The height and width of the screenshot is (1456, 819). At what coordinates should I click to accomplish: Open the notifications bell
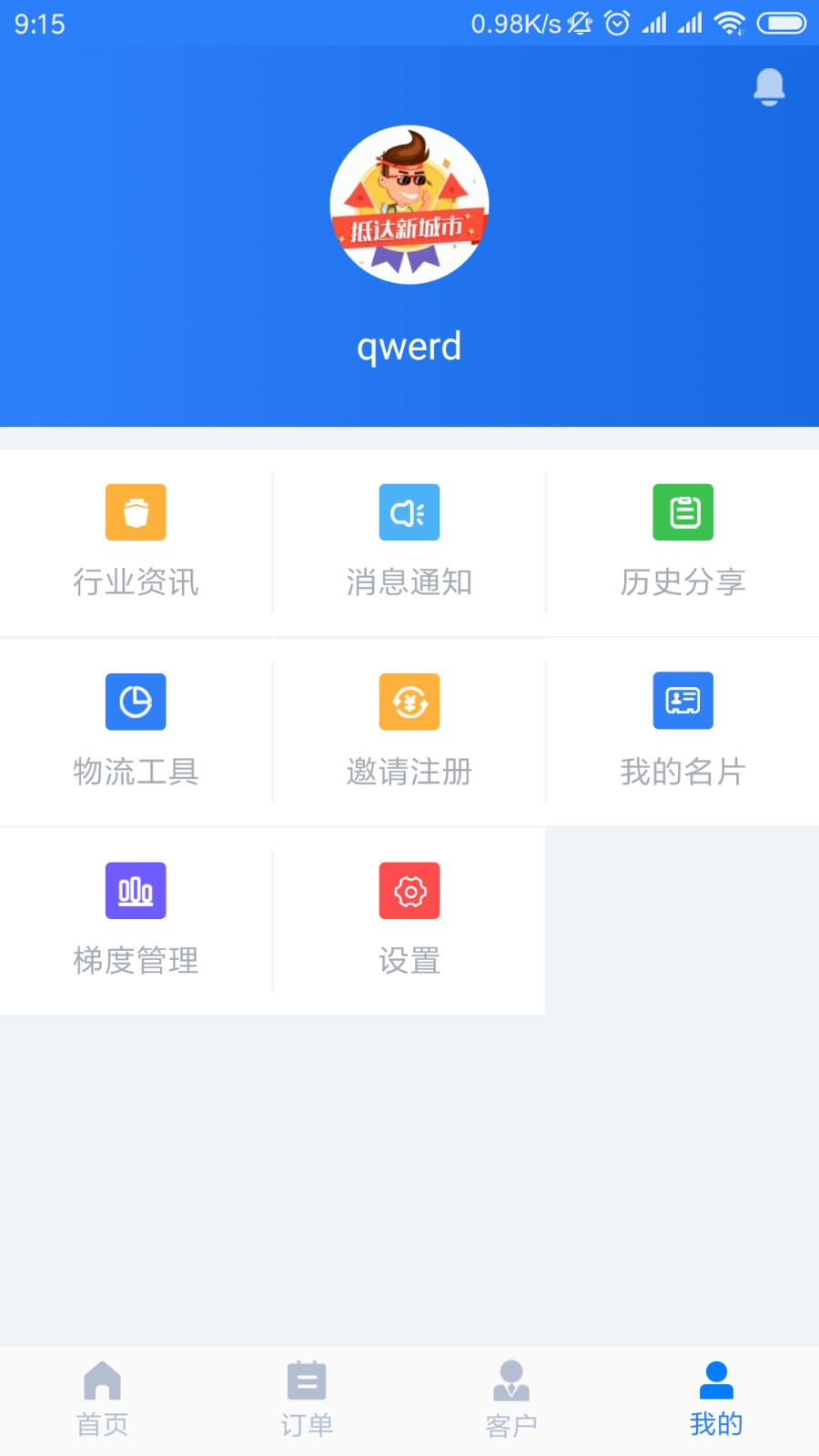coord(769,87)
